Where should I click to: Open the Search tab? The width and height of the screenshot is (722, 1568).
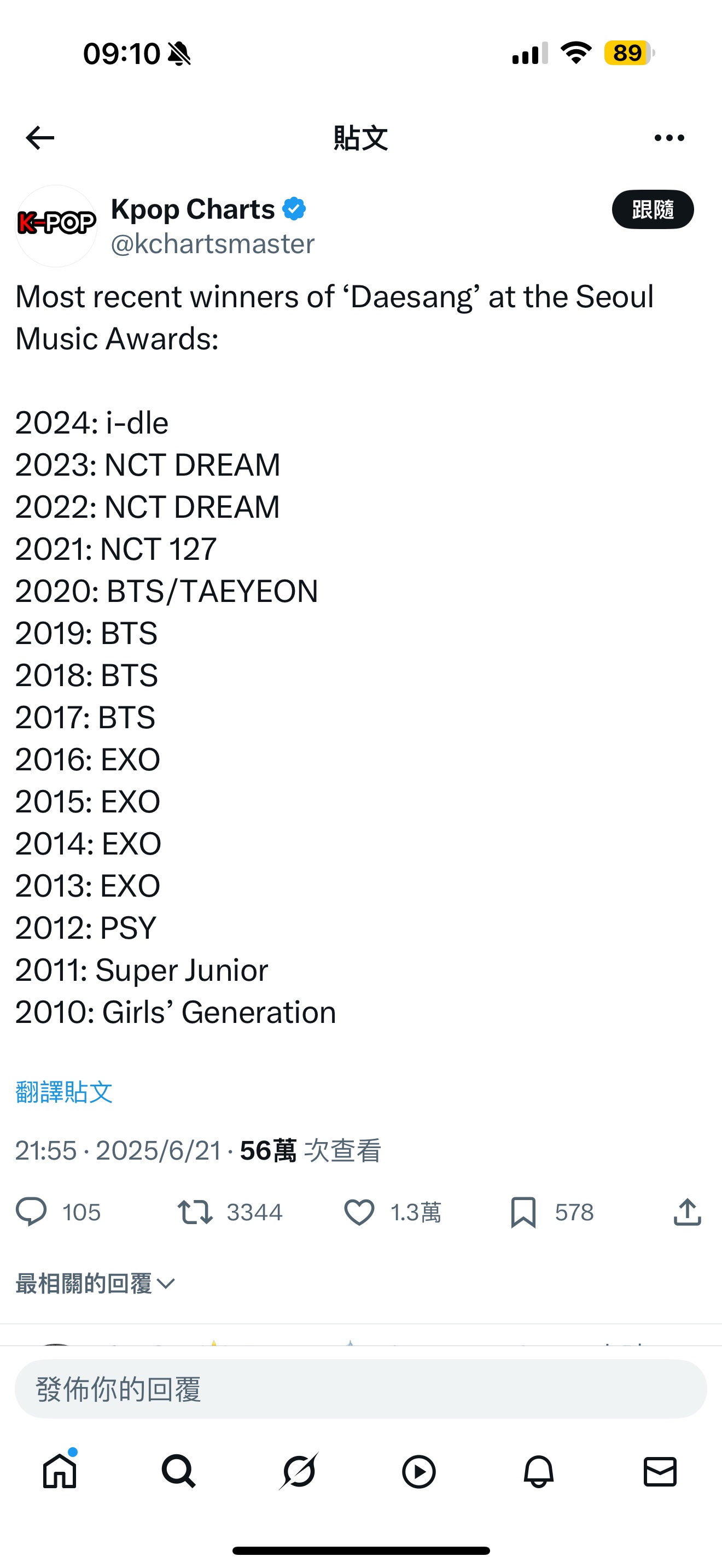coord(178,1471)
